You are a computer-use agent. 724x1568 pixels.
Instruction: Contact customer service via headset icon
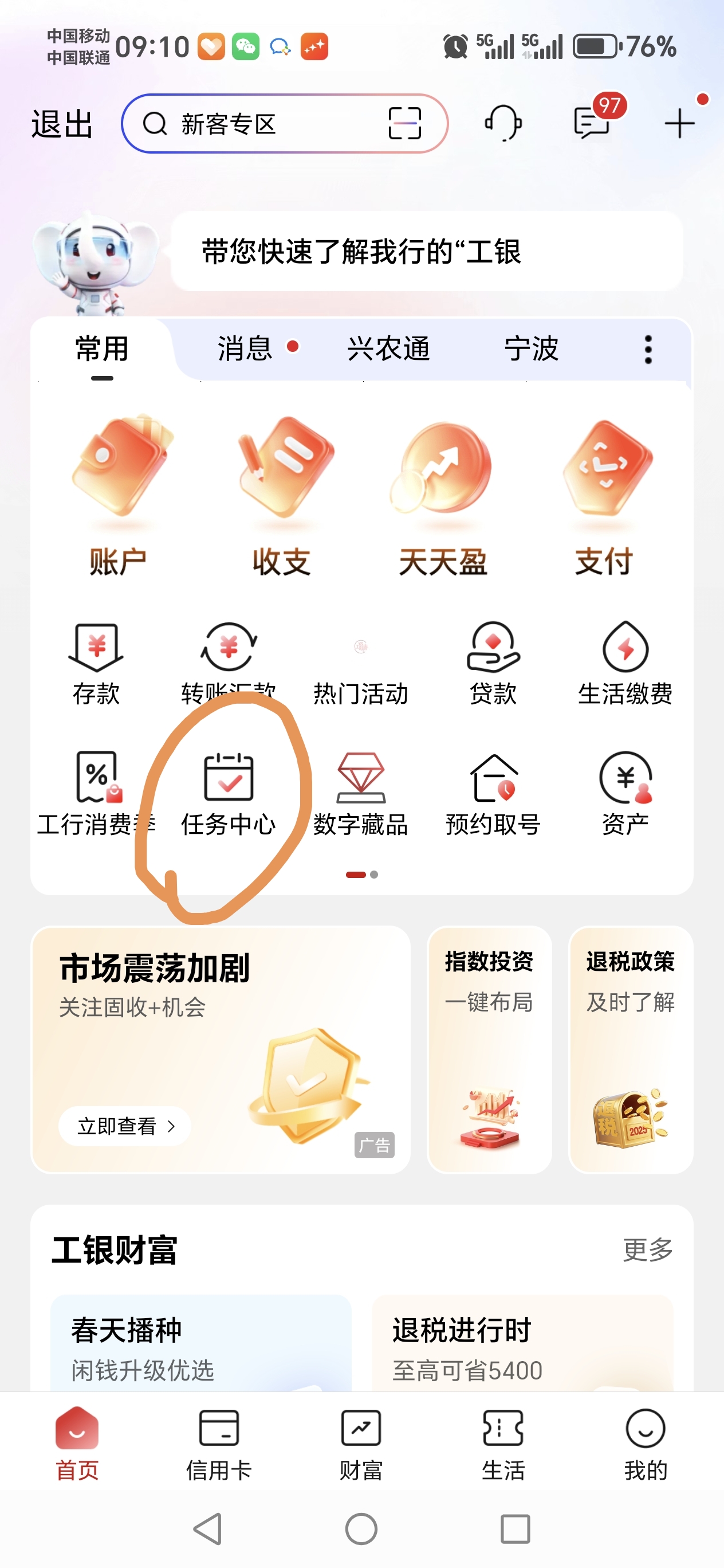(x=503, y=123)
